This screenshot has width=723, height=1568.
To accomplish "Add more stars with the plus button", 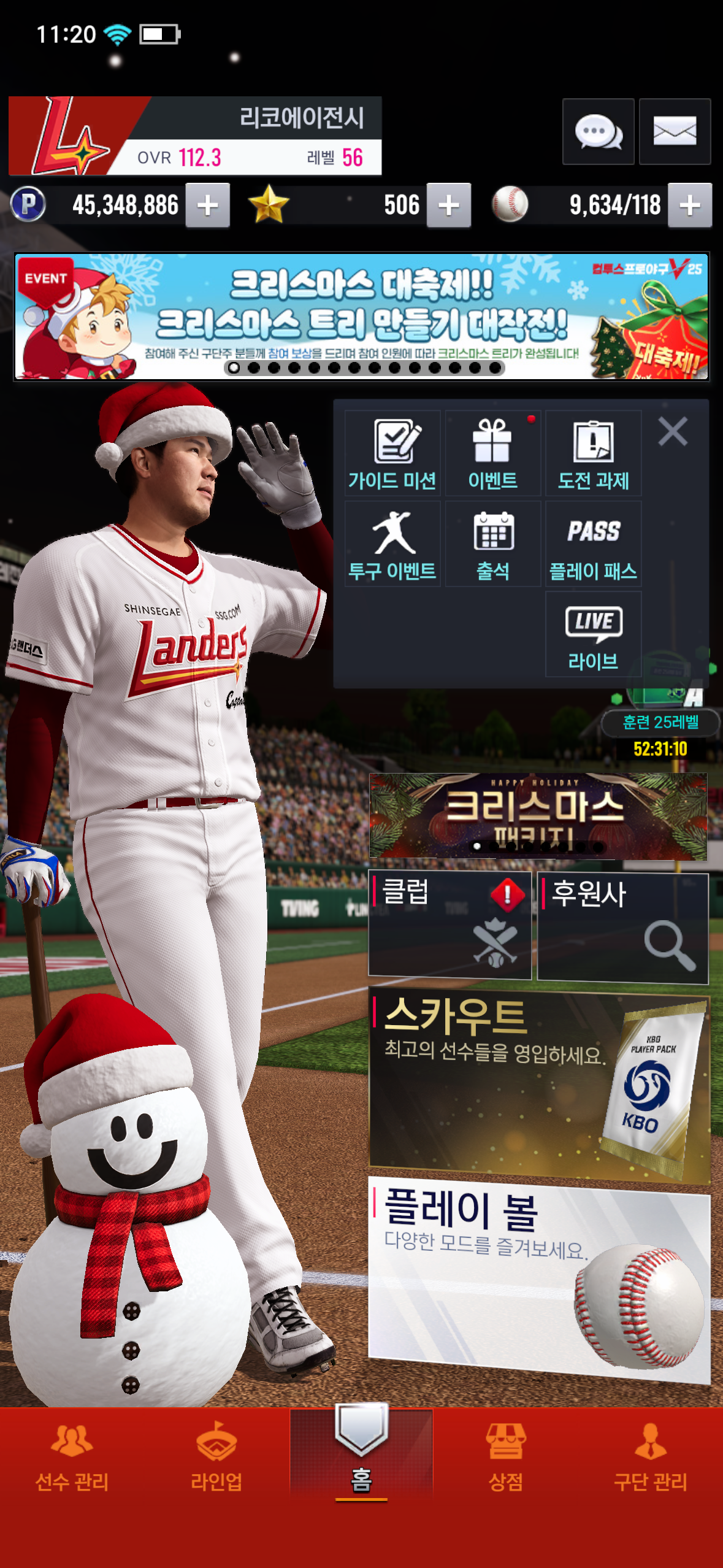I will [x=449, y=206].
